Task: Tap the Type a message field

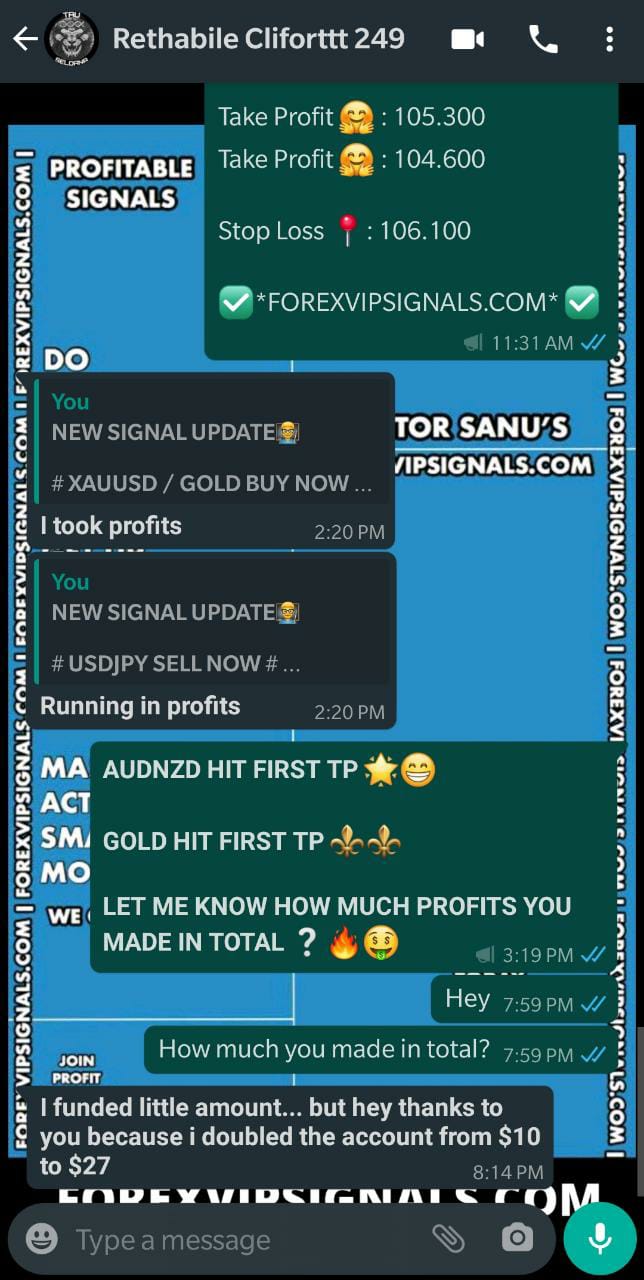Action: pos(240,1240)
